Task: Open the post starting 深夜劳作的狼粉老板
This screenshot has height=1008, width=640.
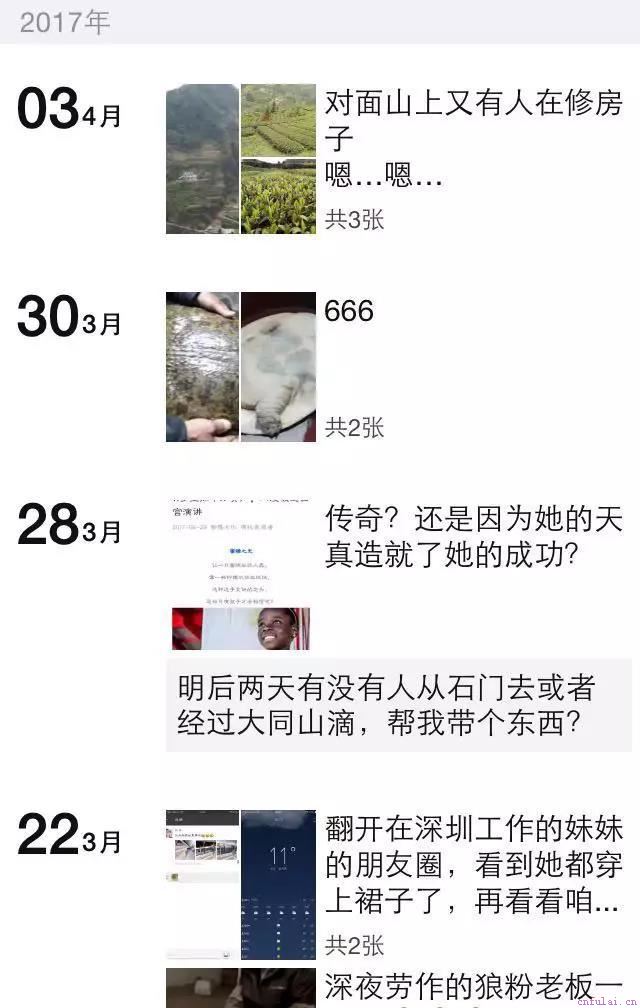Action: [472, 988]
